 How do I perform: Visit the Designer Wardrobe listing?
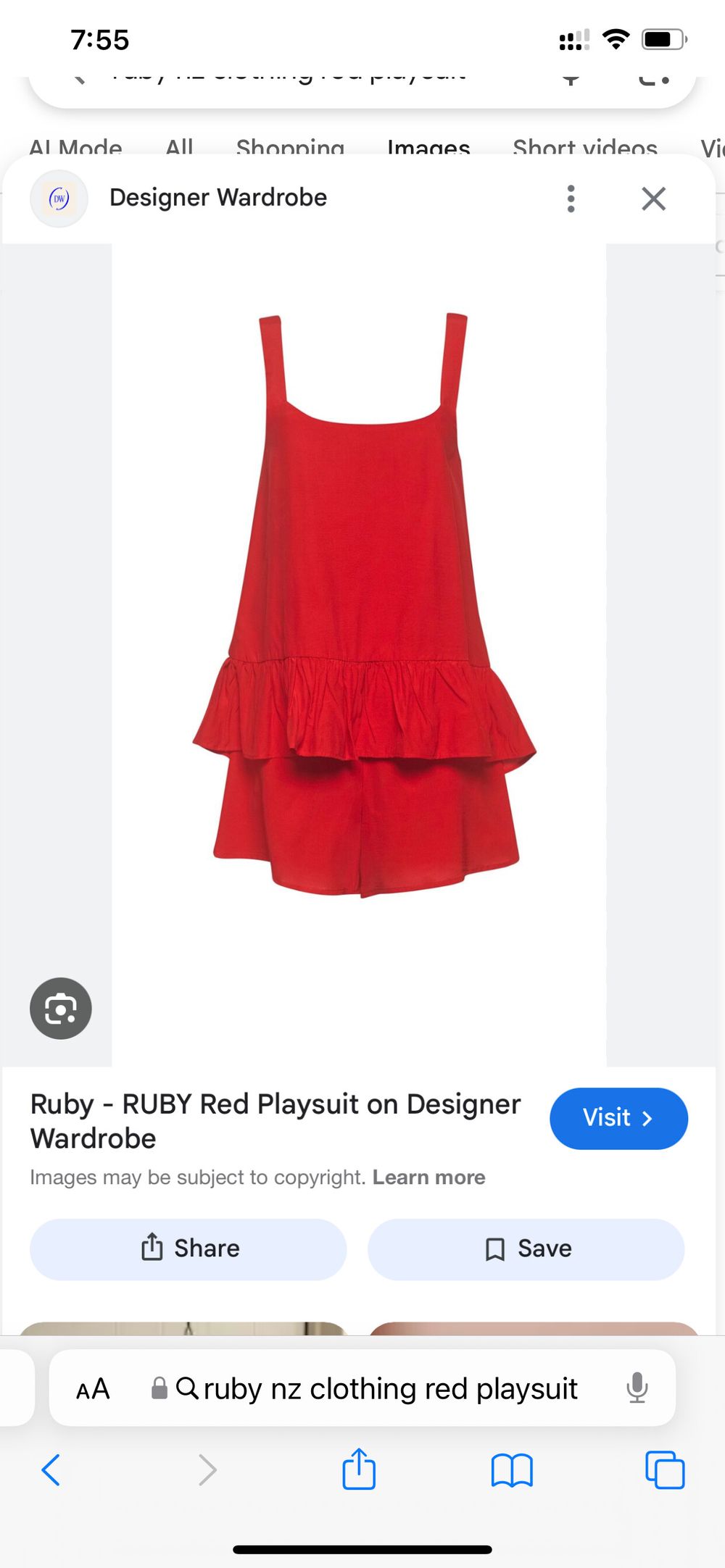point(618,1119)
